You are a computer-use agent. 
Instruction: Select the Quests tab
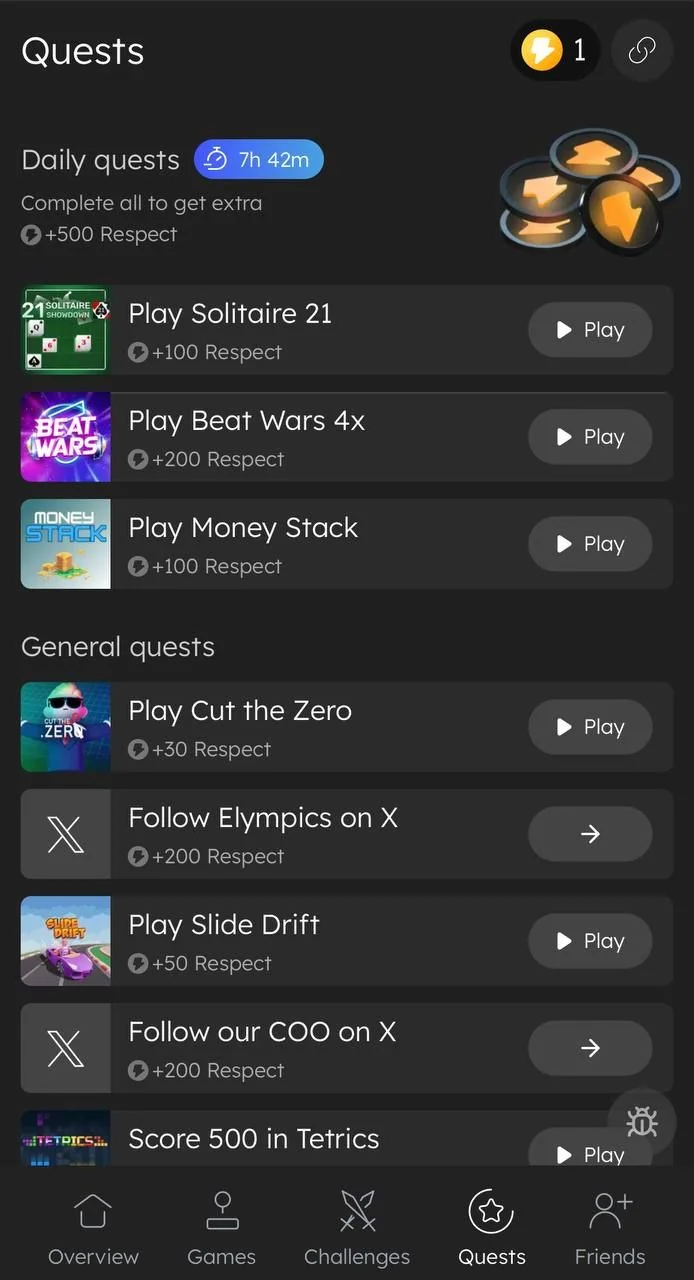[491, 1228]
